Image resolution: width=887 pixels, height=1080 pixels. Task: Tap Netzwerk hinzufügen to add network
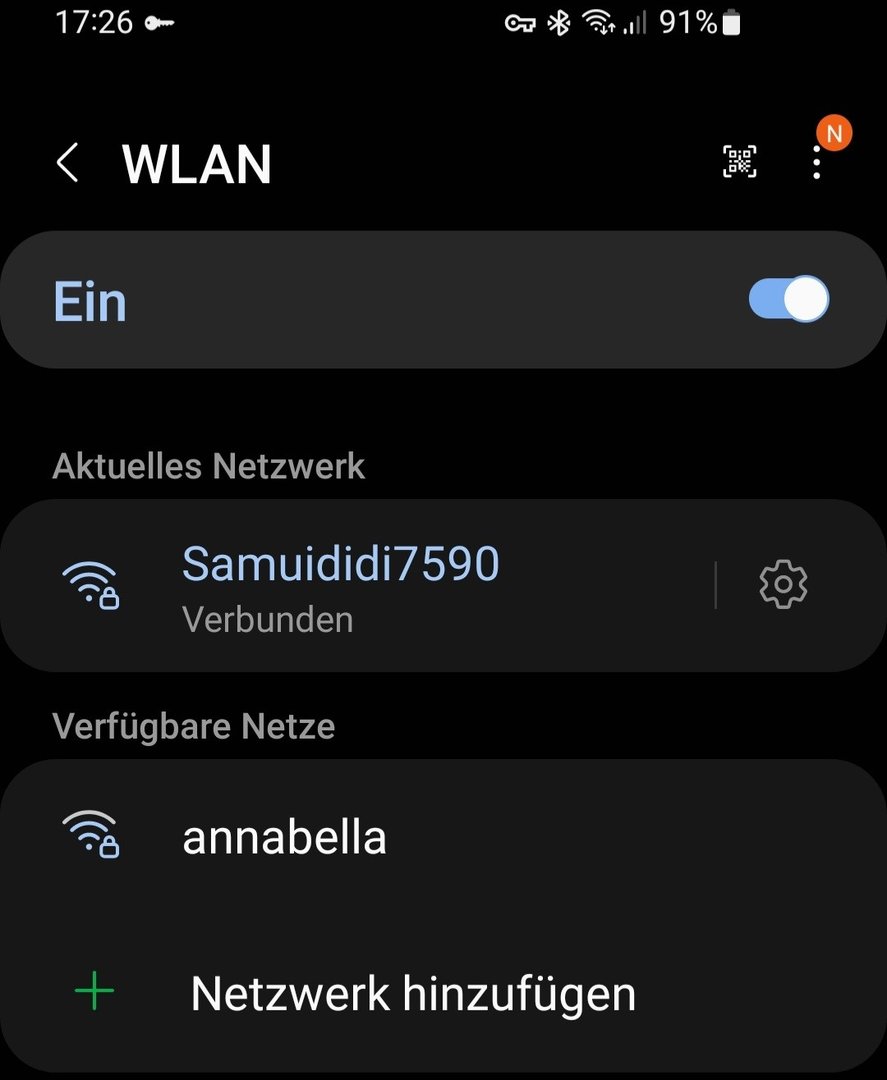tap(412, 993)
